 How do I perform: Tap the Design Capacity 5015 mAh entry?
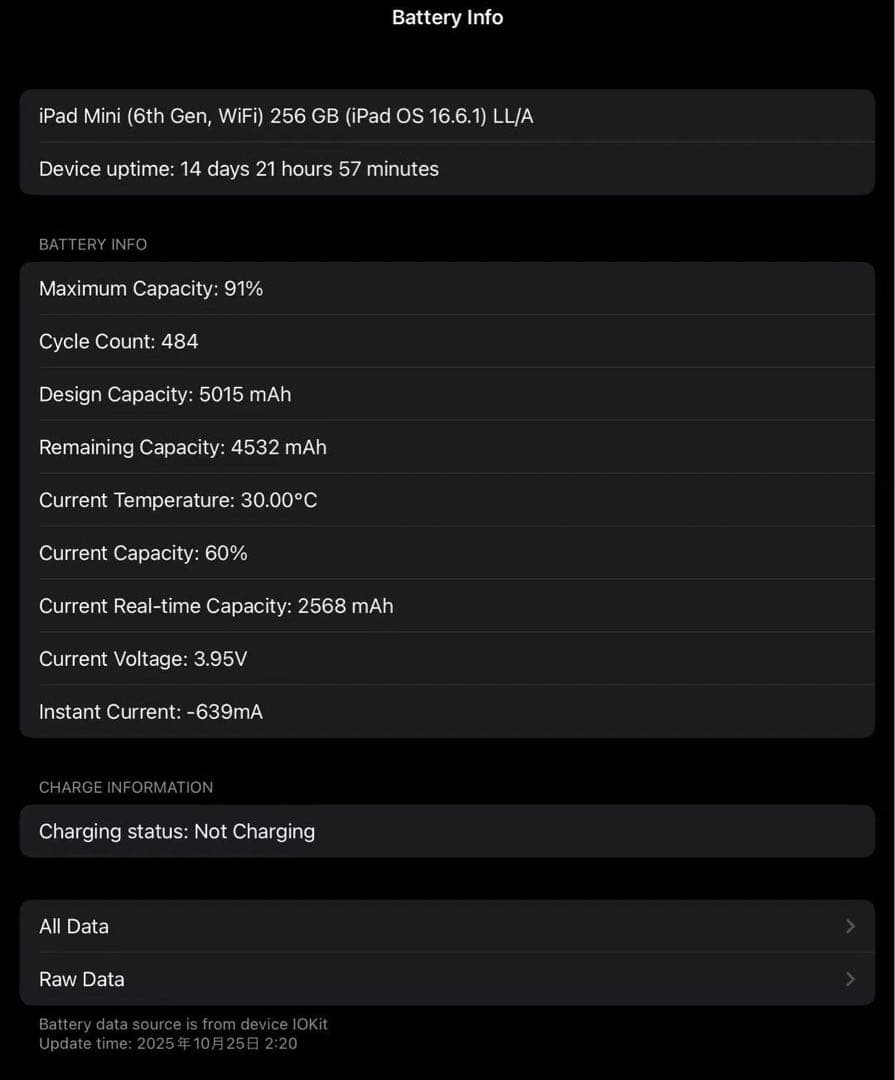pyautogui.click(x=447, y=394)
